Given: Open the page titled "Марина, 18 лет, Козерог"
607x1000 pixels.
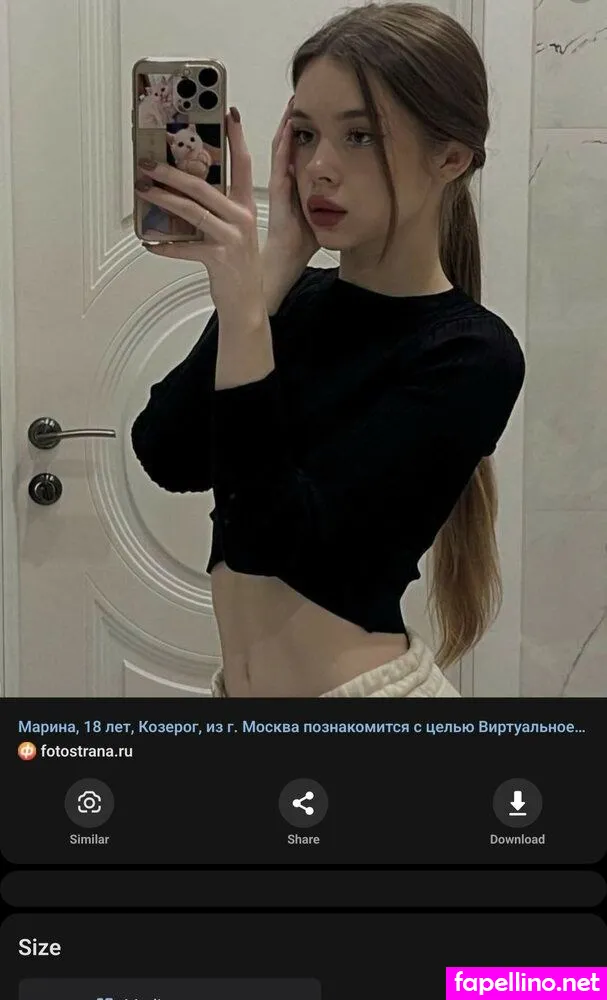Looking at the screenshot, I should click(302, 727).
